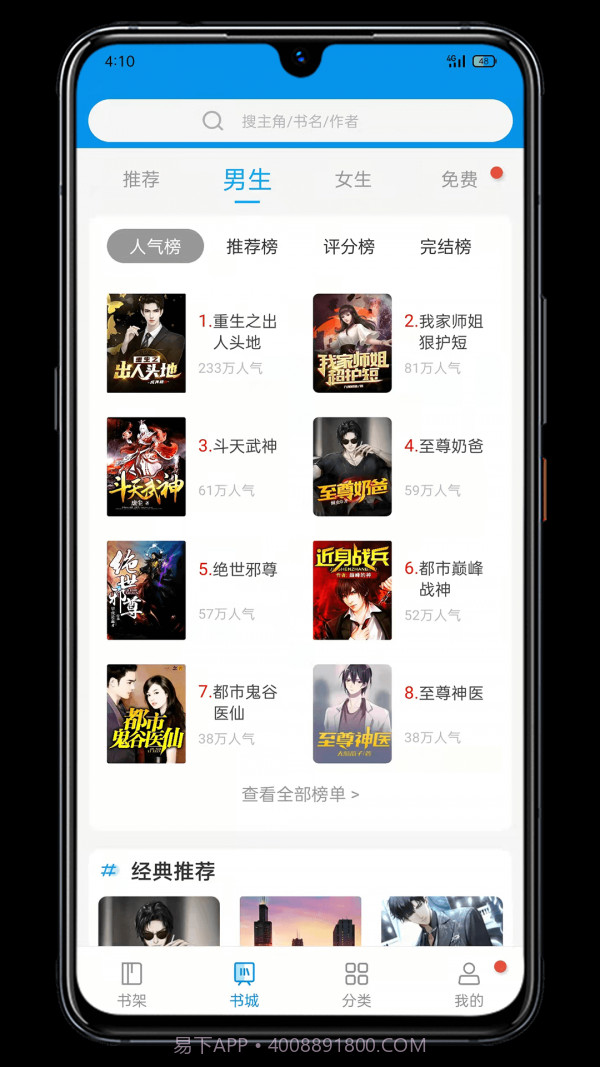Select the 推荐榜 ranking chip
This screenshot has height=1067, width=600.
pos(252,246)
